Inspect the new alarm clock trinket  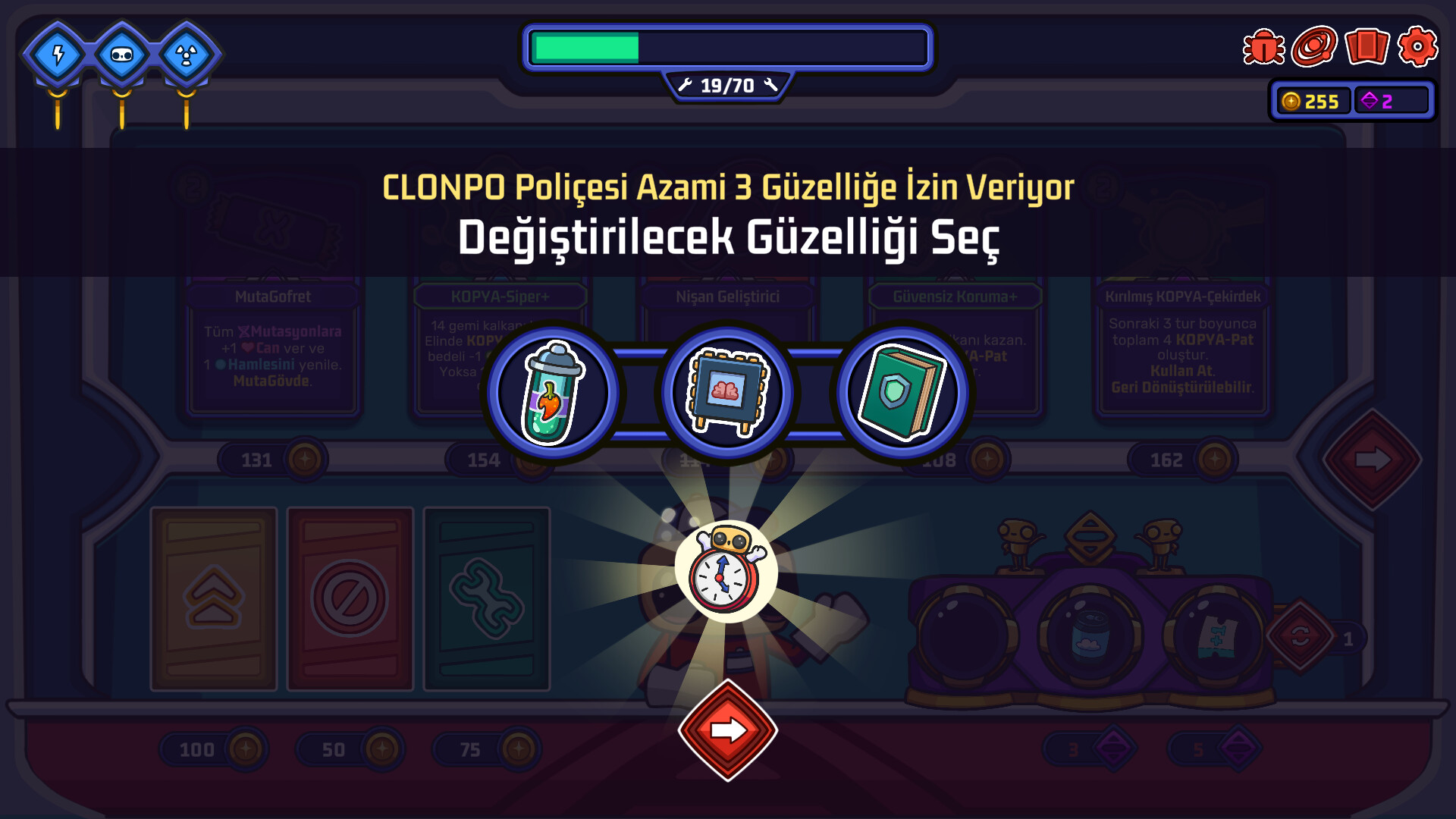[726, 571]
